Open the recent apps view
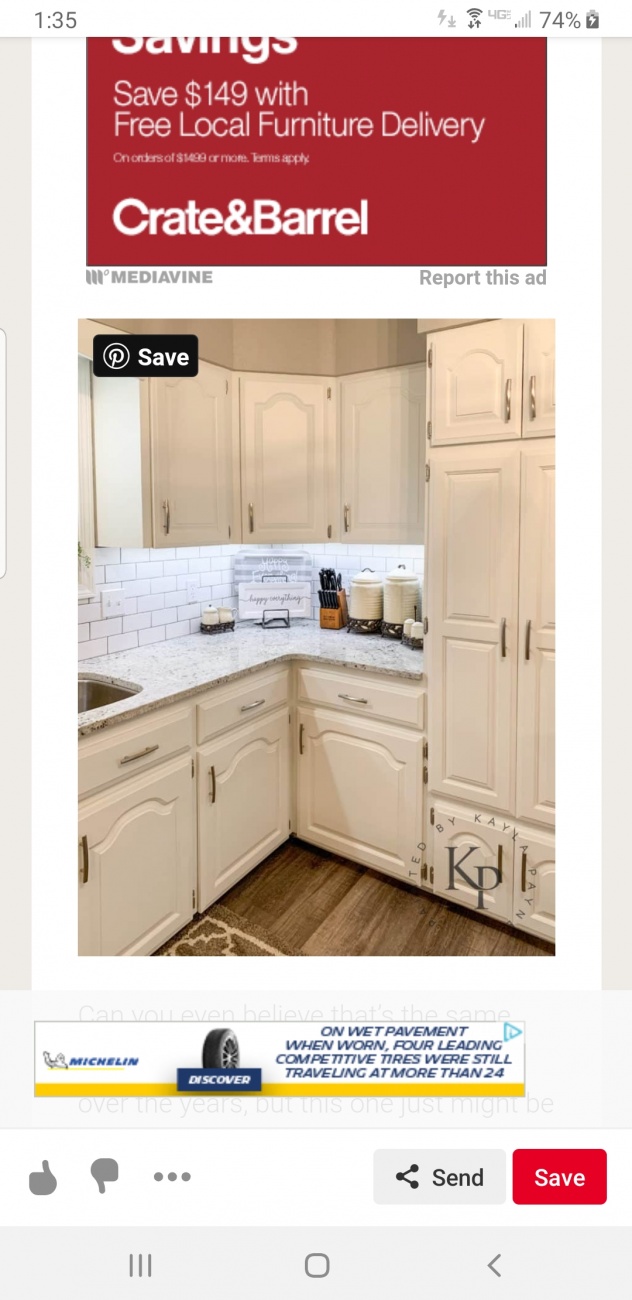Viewport: 632px width, 1300px height. coord(140,1265)
